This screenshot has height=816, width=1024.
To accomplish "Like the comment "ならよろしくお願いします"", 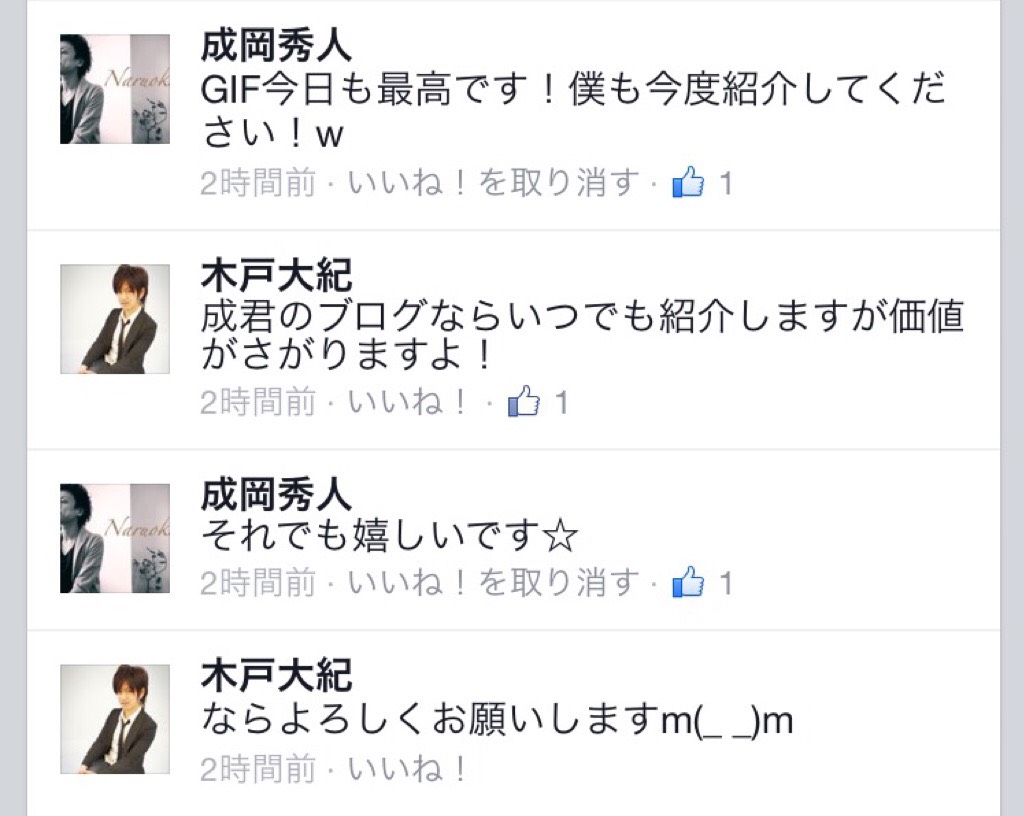I will pyautogui.click(x=407, y=769).
